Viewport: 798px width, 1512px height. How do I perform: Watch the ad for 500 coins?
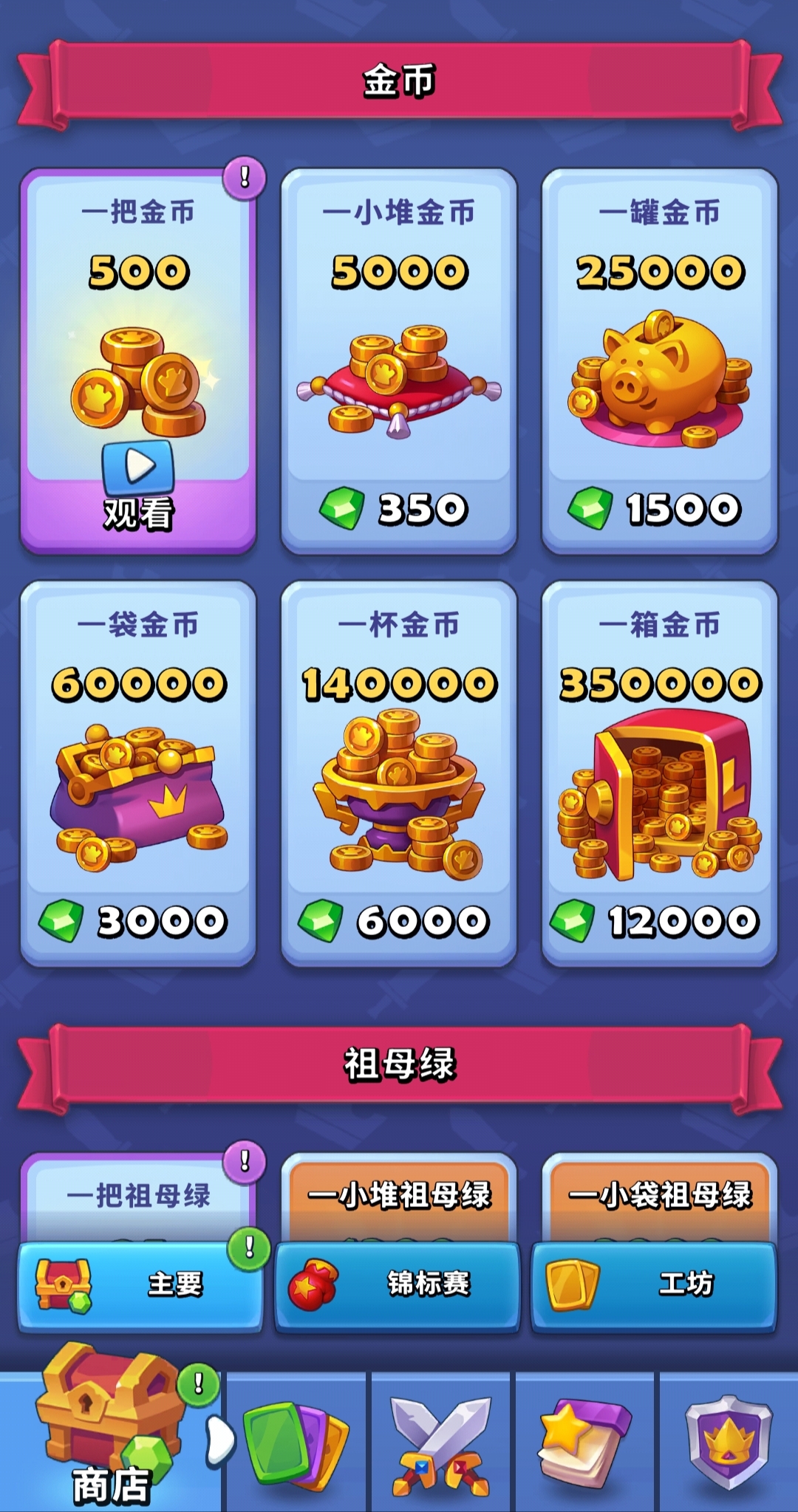tap(138, 480)
